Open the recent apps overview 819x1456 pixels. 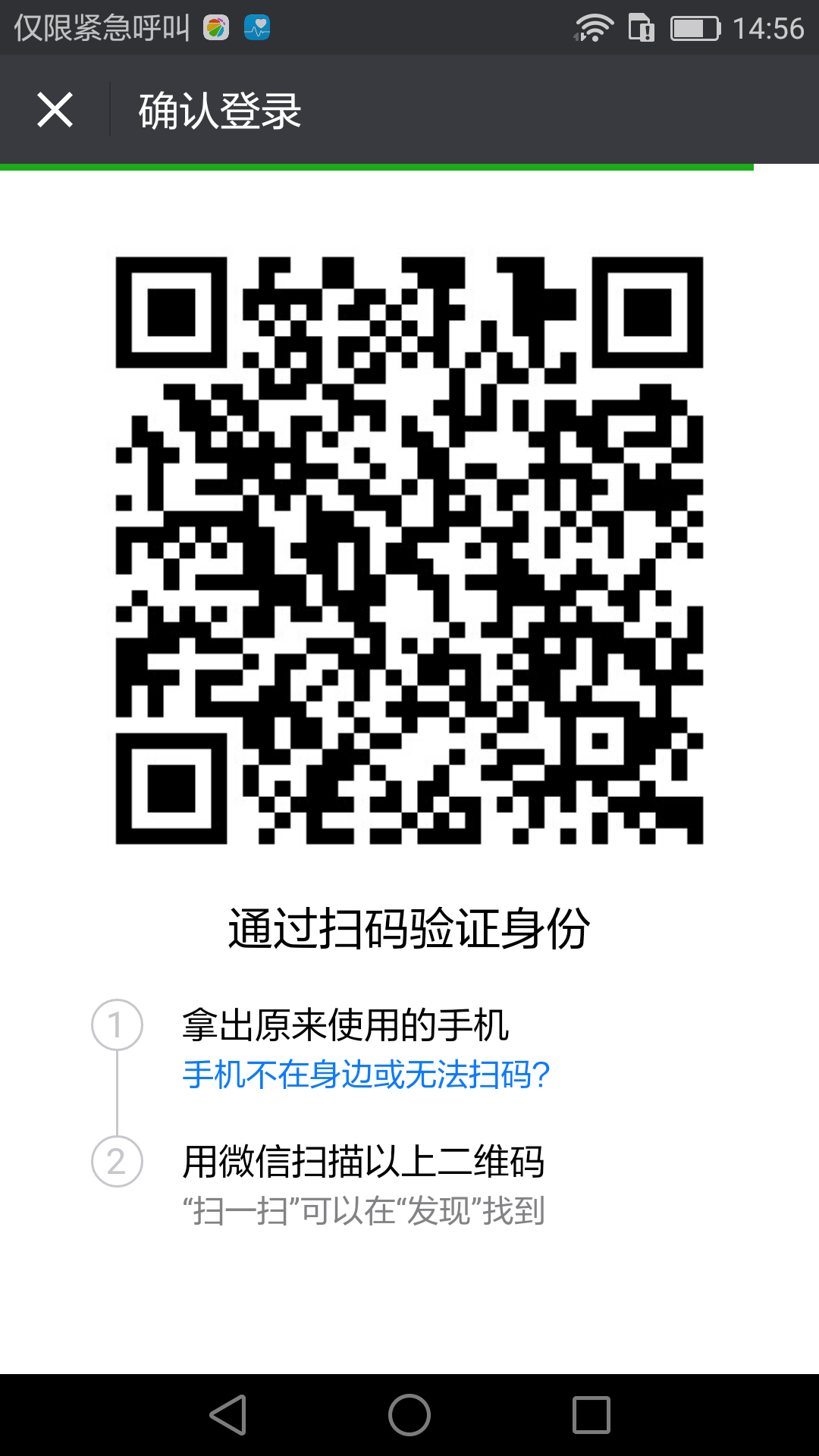591,1415
